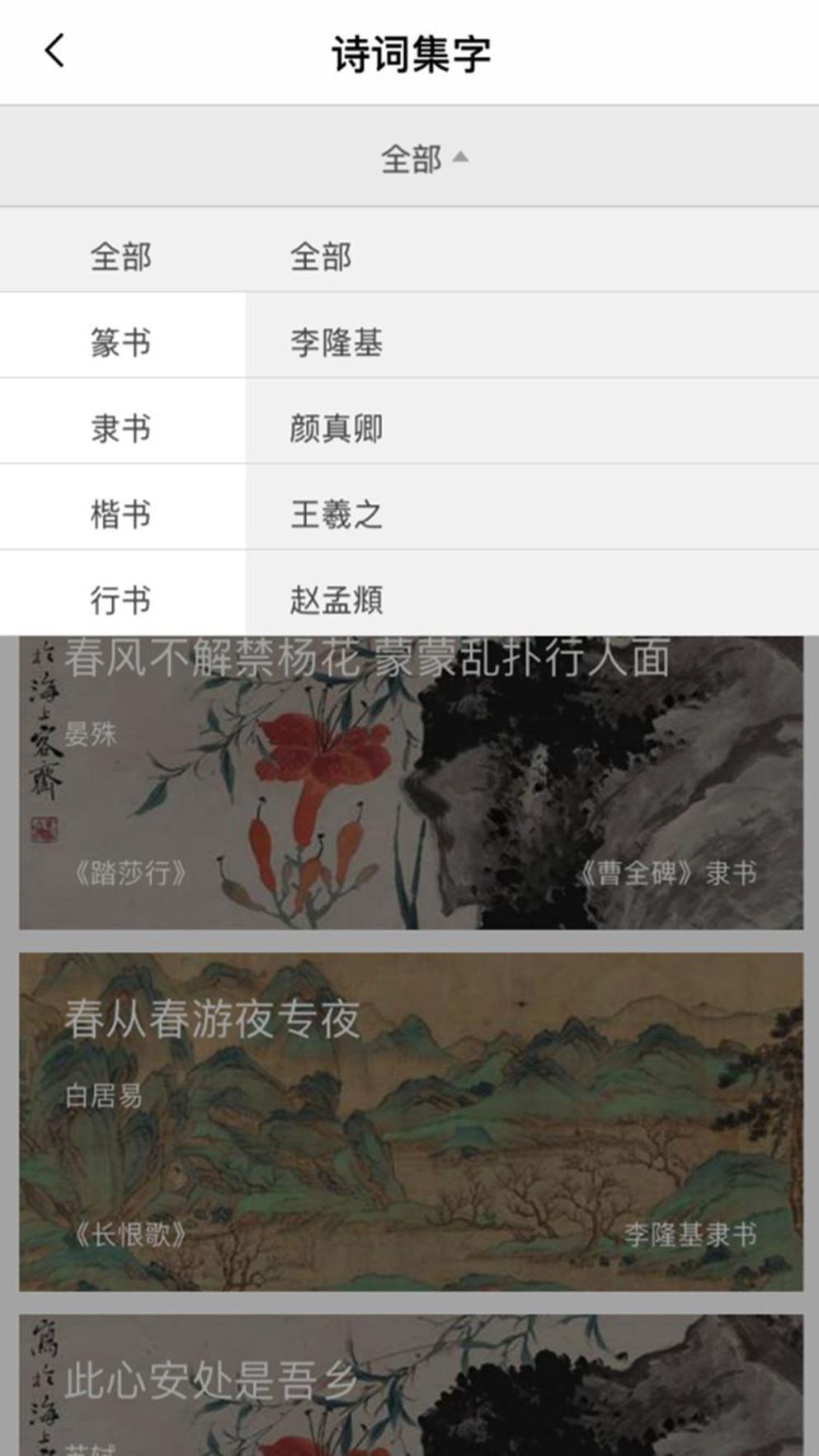
Task: Select the 篆书 script category
Action: tap(120, 342)
